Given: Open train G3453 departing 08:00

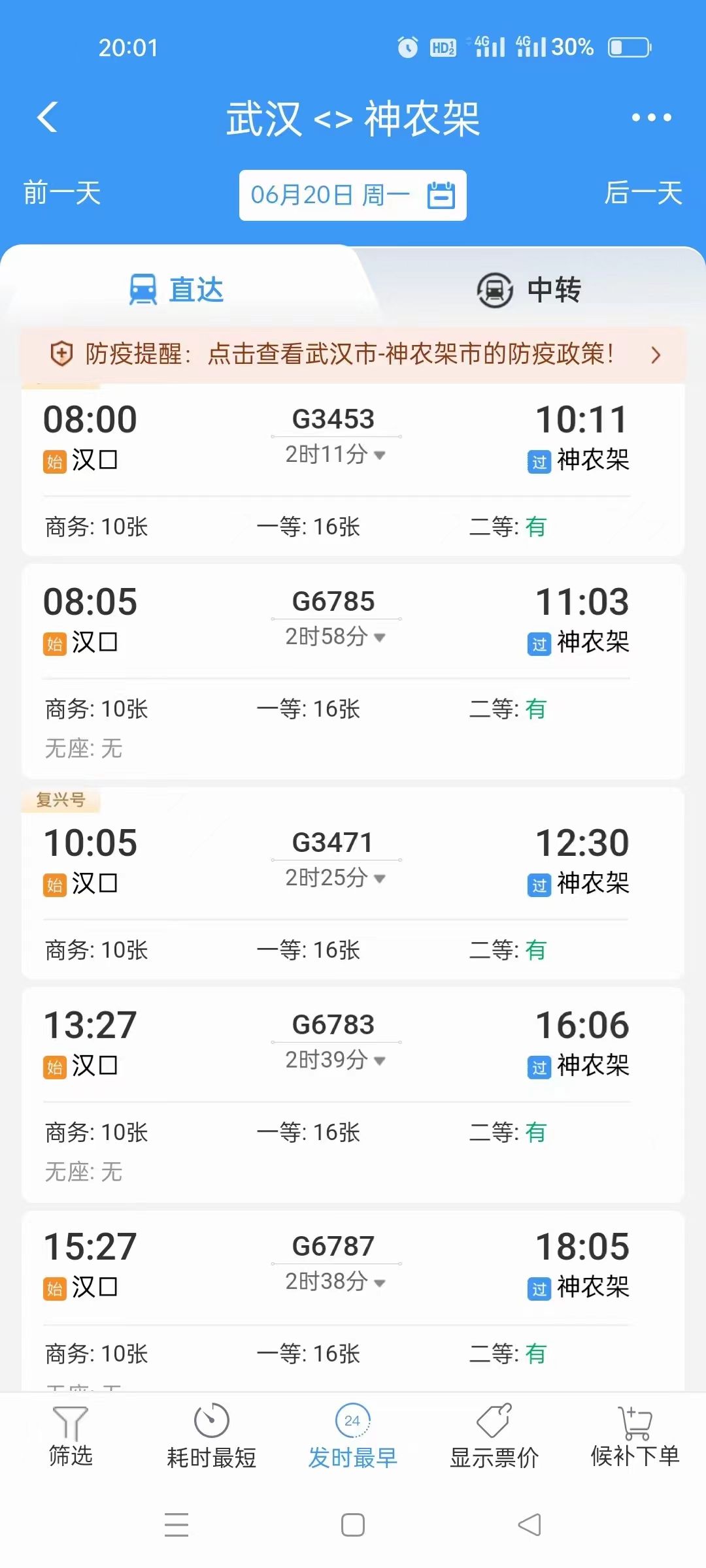Looking at the screenshot, I should point(353,470).
